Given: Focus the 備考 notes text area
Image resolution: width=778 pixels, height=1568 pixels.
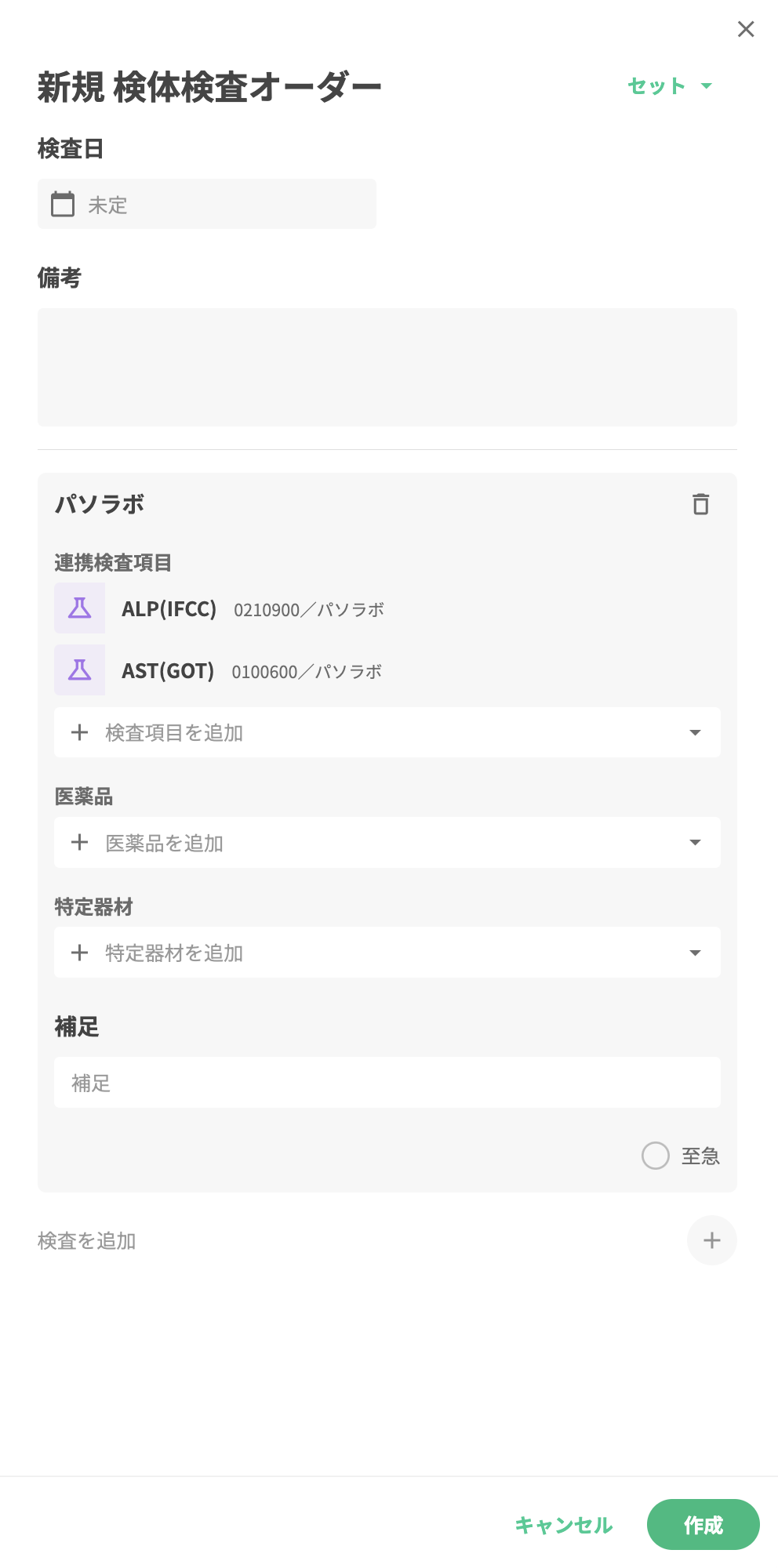Looking at the screenshot, I should click(387, 367).
